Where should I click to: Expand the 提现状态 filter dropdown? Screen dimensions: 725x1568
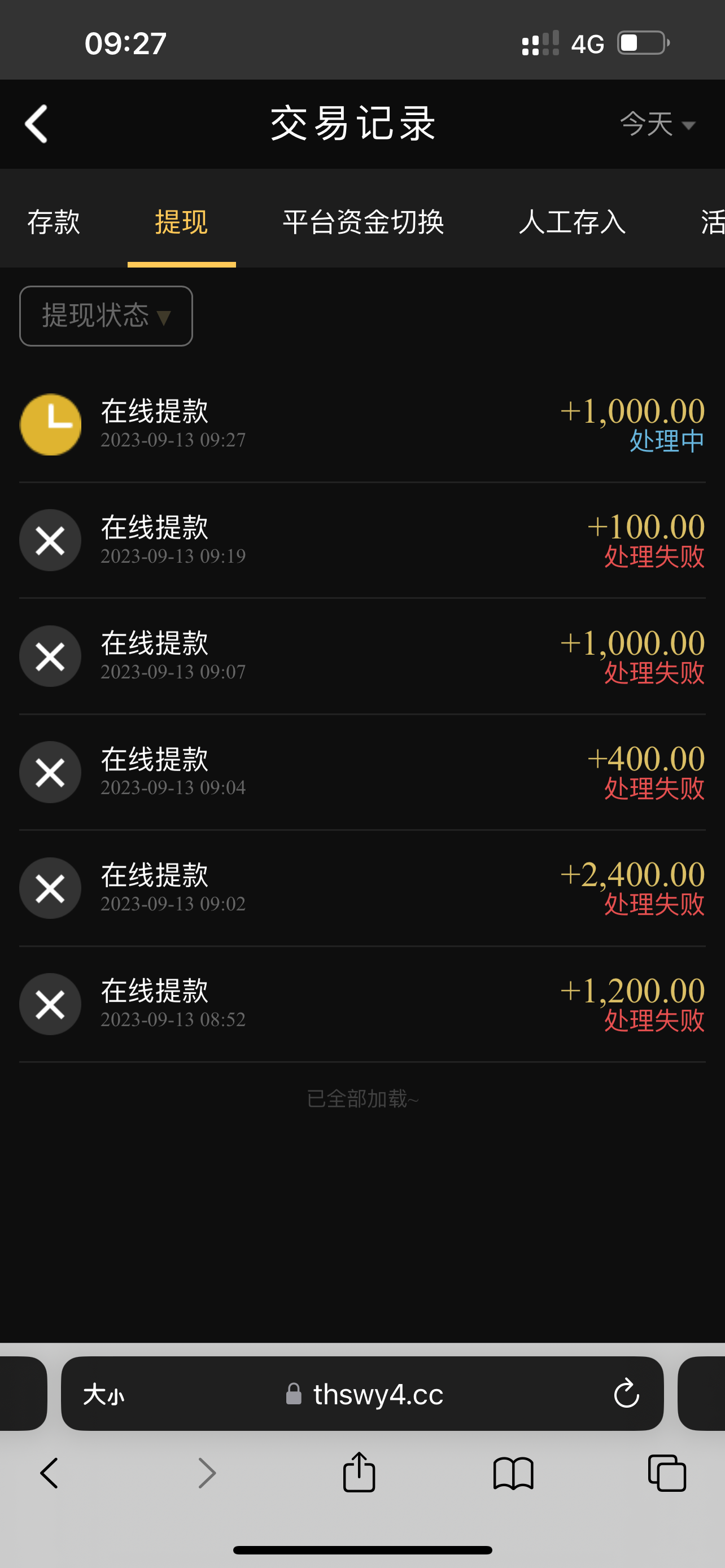pyautogui.click(x=106, y=316)
